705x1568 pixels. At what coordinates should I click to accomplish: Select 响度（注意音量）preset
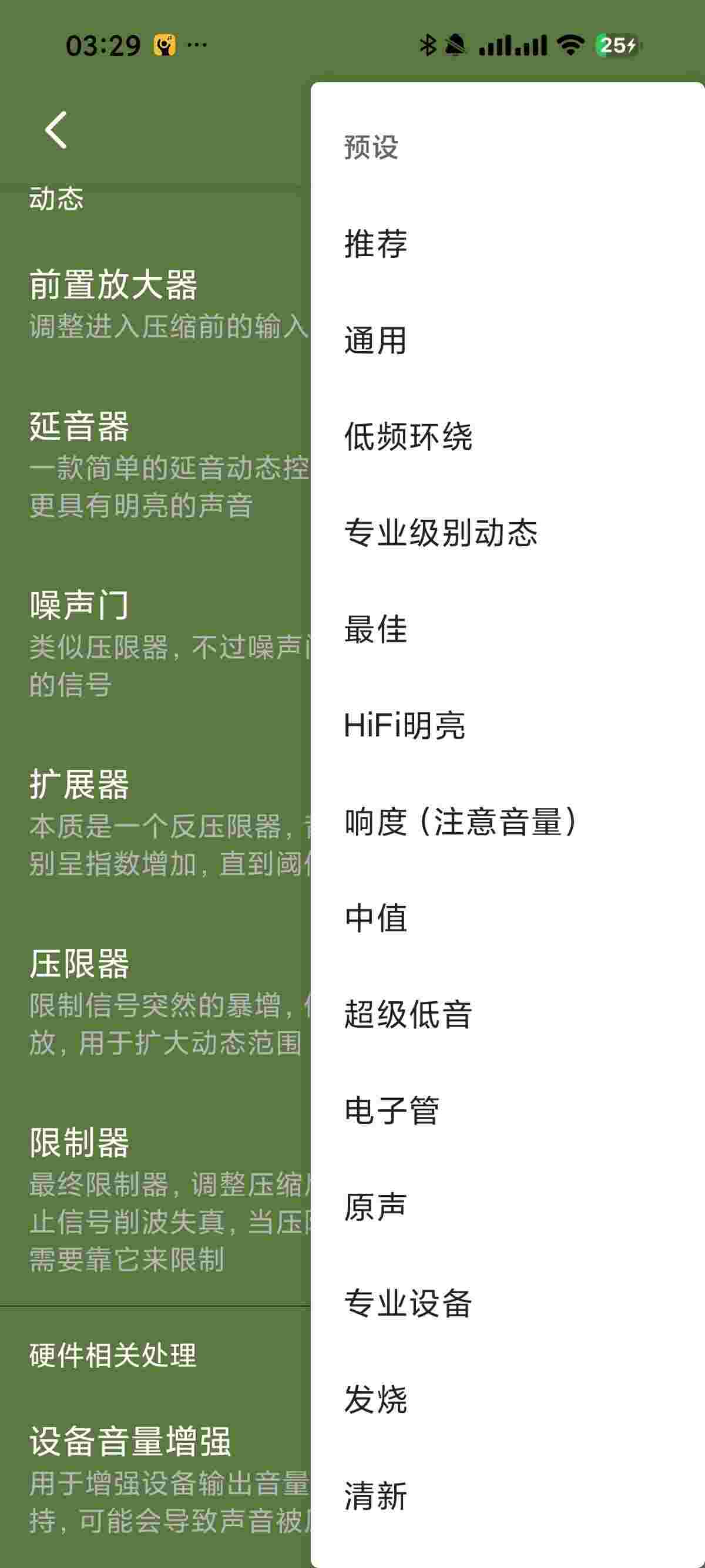coord(461,822)
